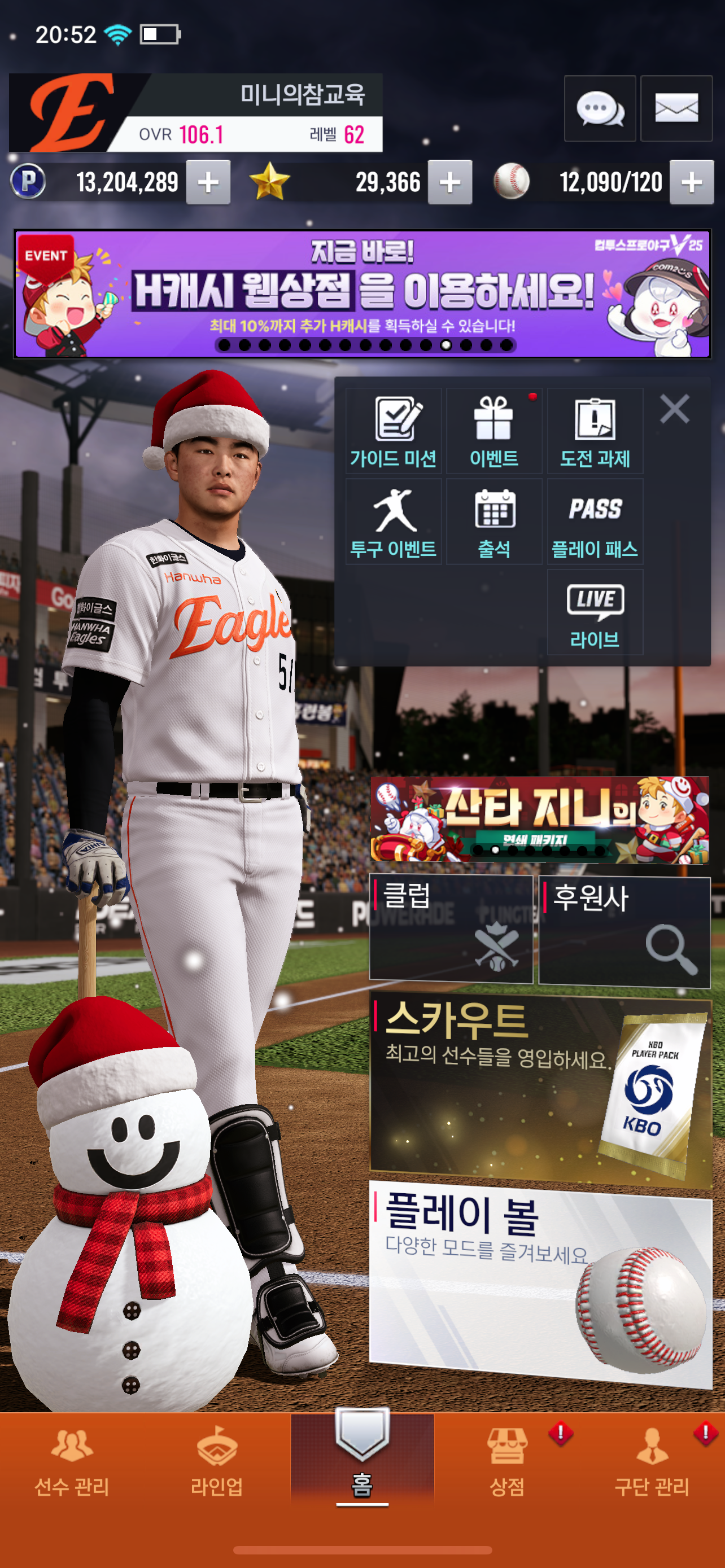This screenshot has height=1568, width=725.
Task: Open the 출석 attendance calendar
Action: pos(493,522)
